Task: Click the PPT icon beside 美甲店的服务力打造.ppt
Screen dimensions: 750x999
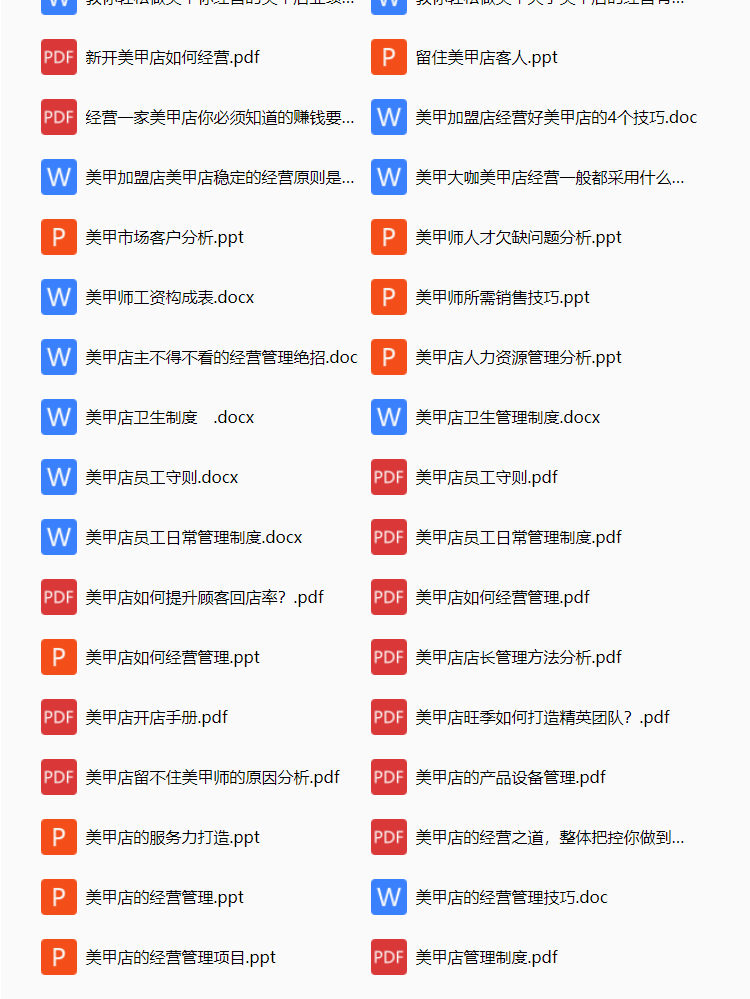Action: point(59,837)
